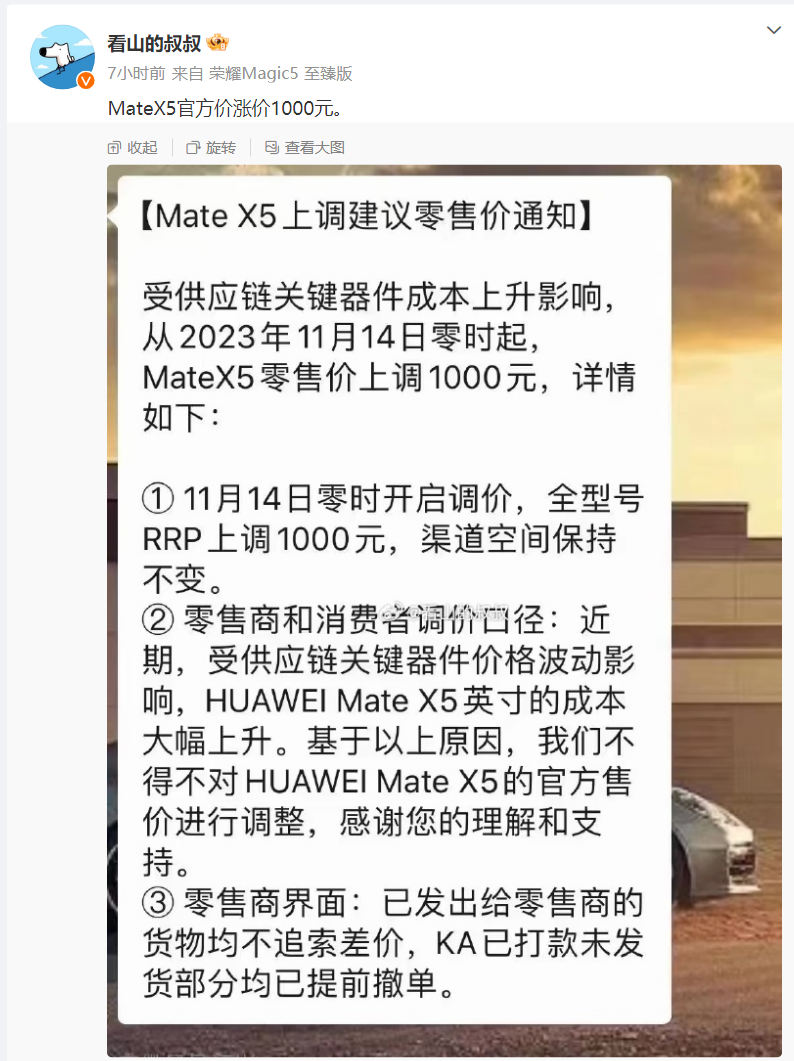The image size is (794, 1061).
Task: Click the collapse image icon beside 收起
Action: tap(113, 147)
